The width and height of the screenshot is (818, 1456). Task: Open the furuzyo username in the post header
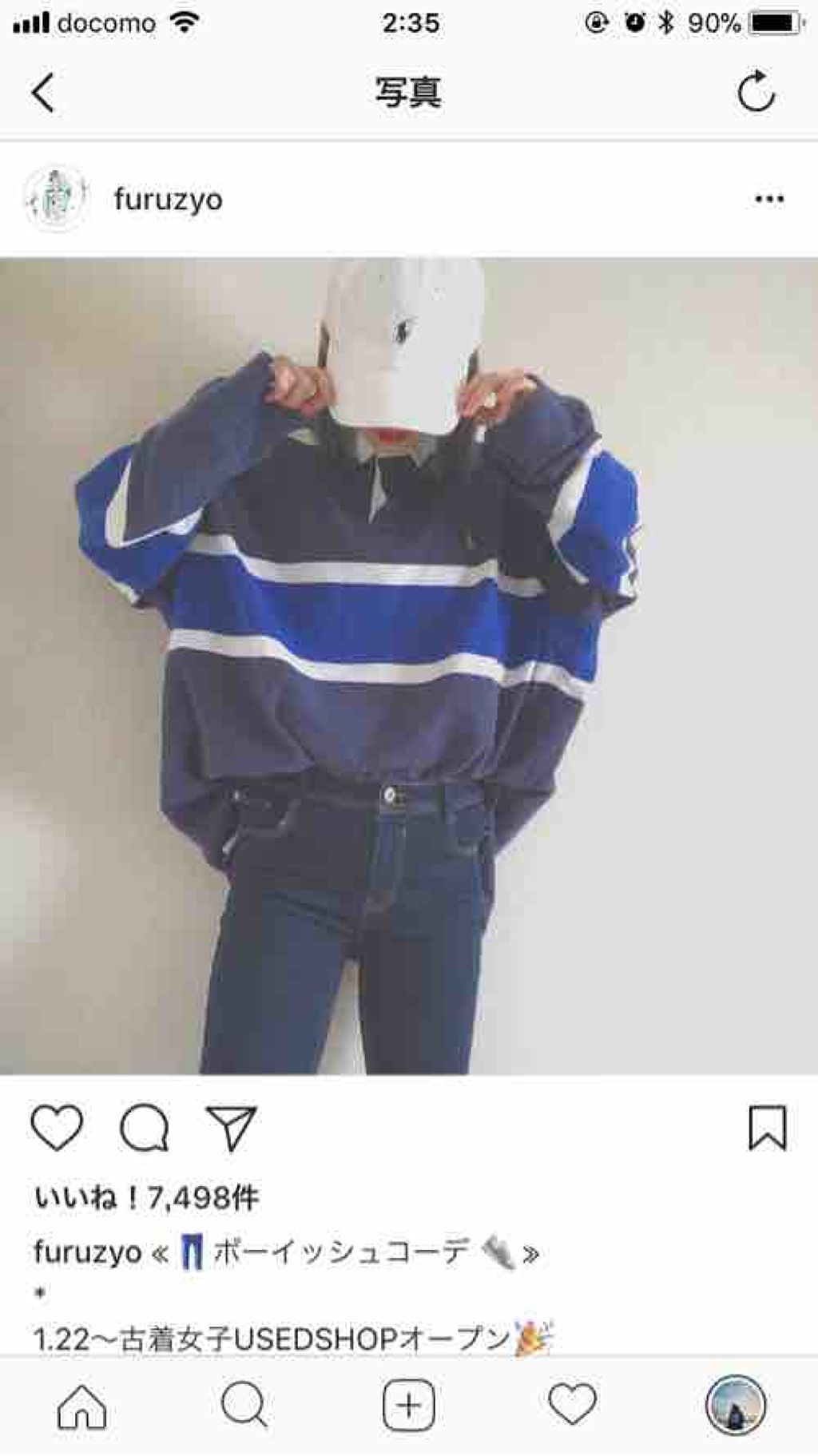[x=168, y=199]
